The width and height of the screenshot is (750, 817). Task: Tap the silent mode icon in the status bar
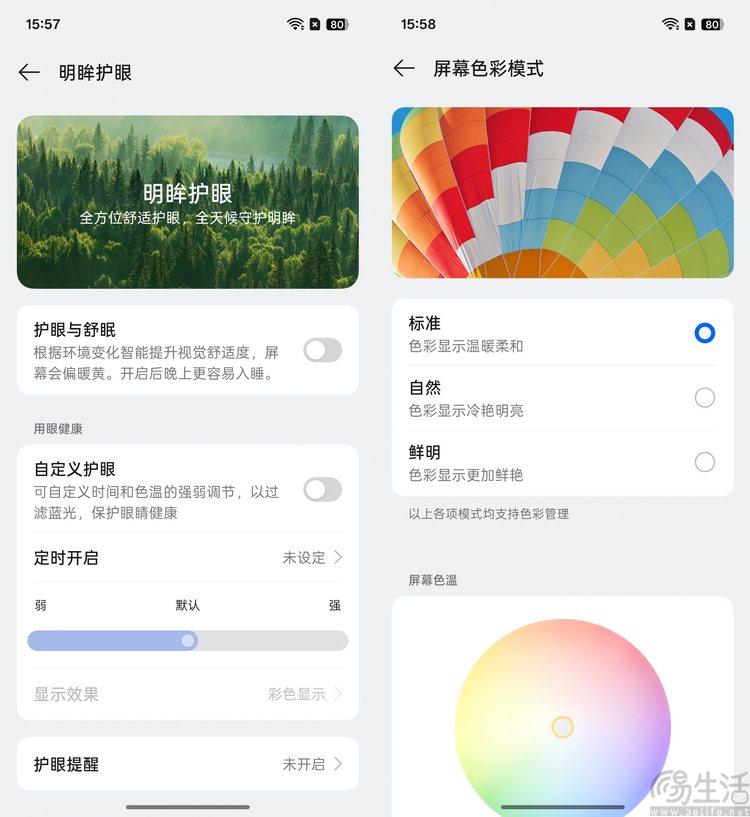(x=315, y=25)
